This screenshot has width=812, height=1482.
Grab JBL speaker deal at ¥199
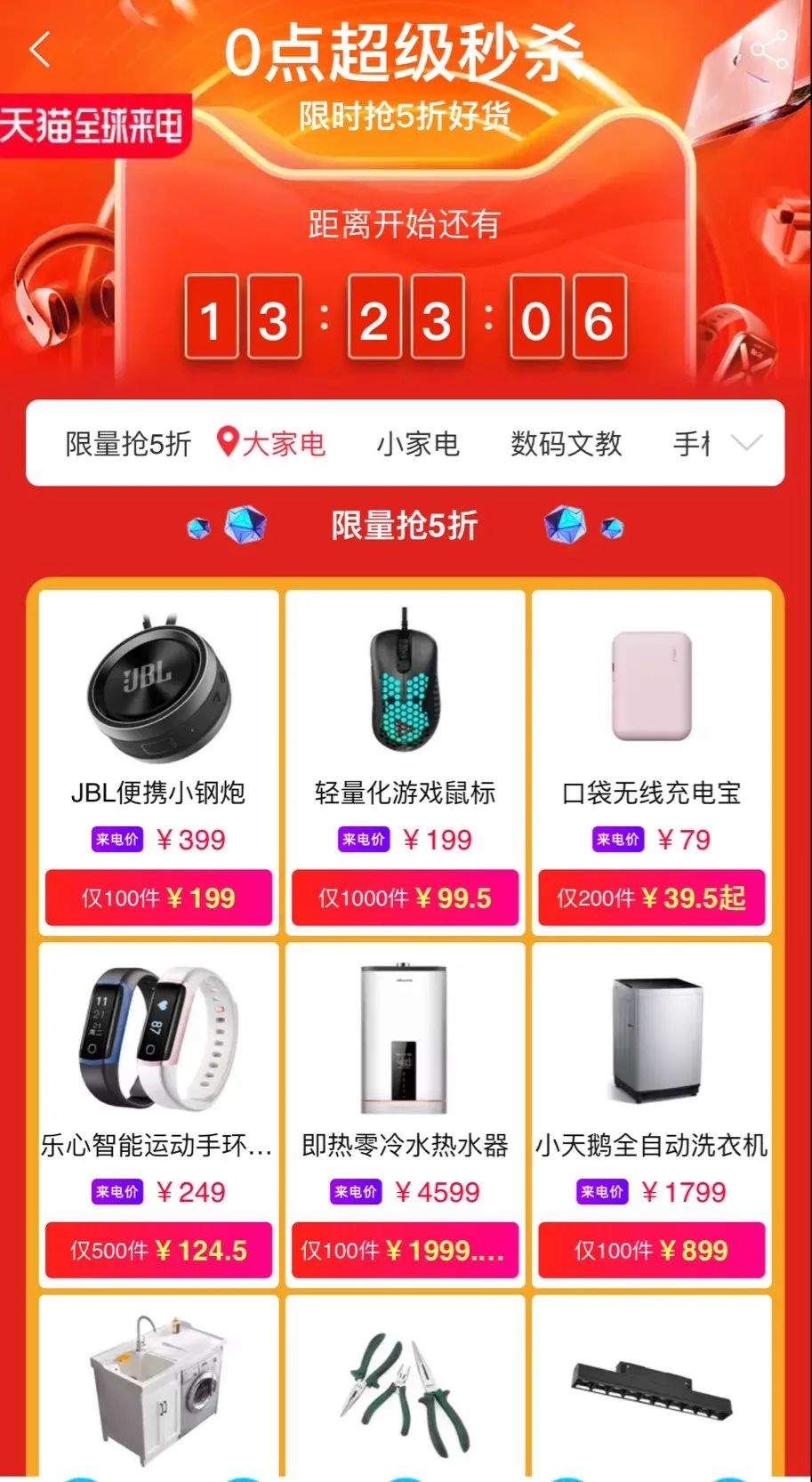158,898
